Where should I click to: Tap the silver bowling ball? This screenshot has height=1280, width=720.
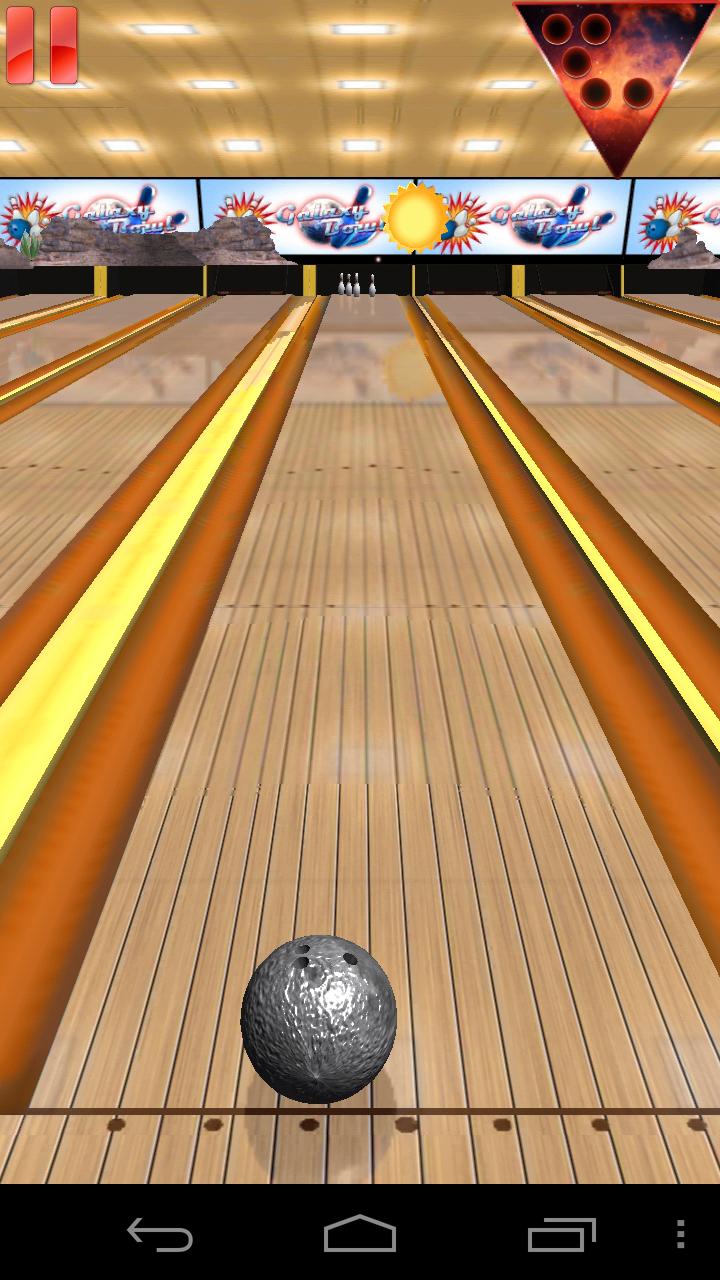(x=318, y=1018)
